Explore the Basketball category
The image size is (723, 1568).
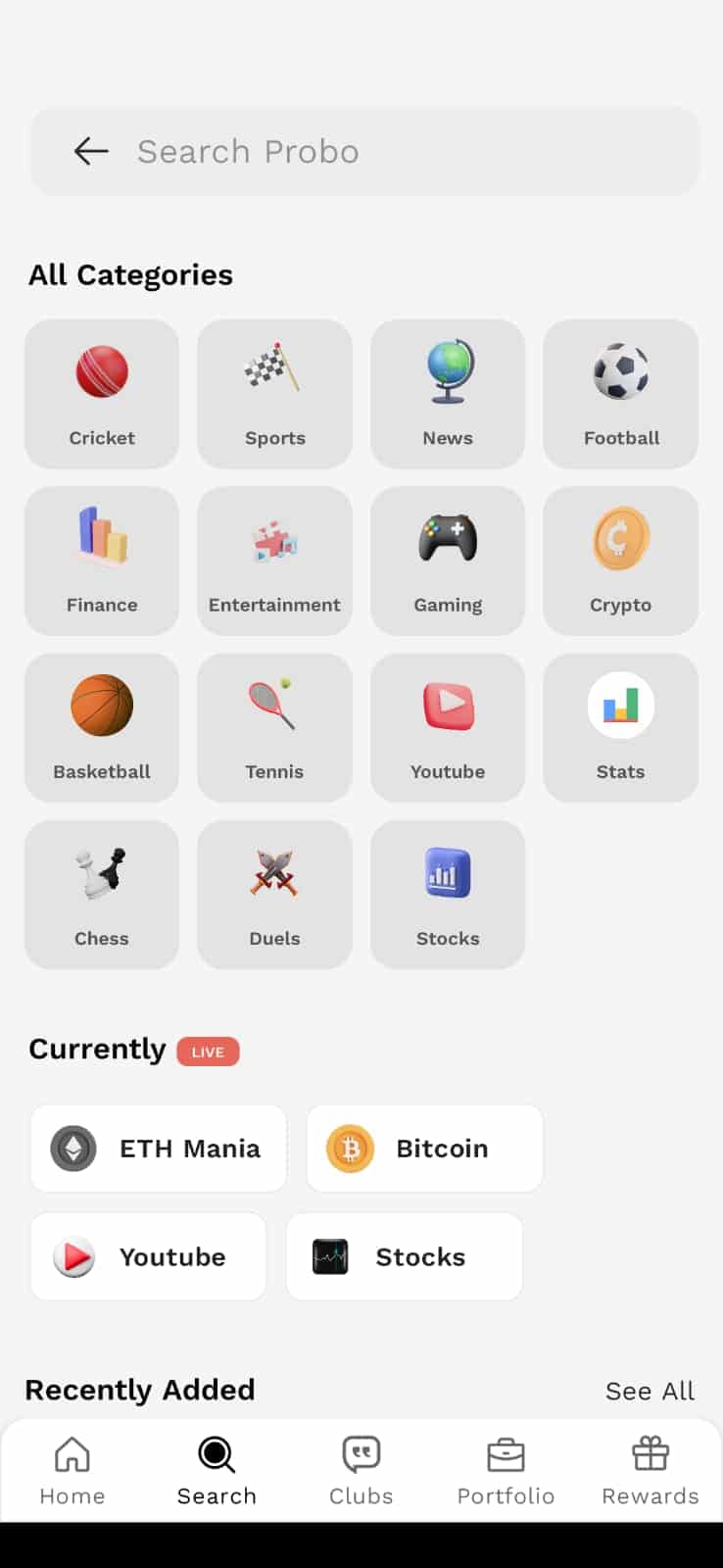point(102,727)
